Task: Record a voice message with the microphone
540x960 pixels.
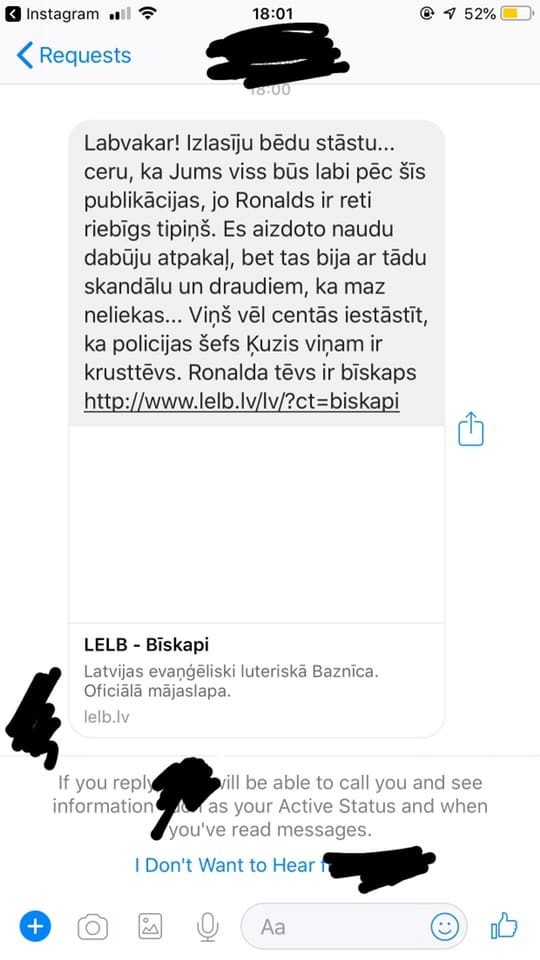Action: point(208,926)
